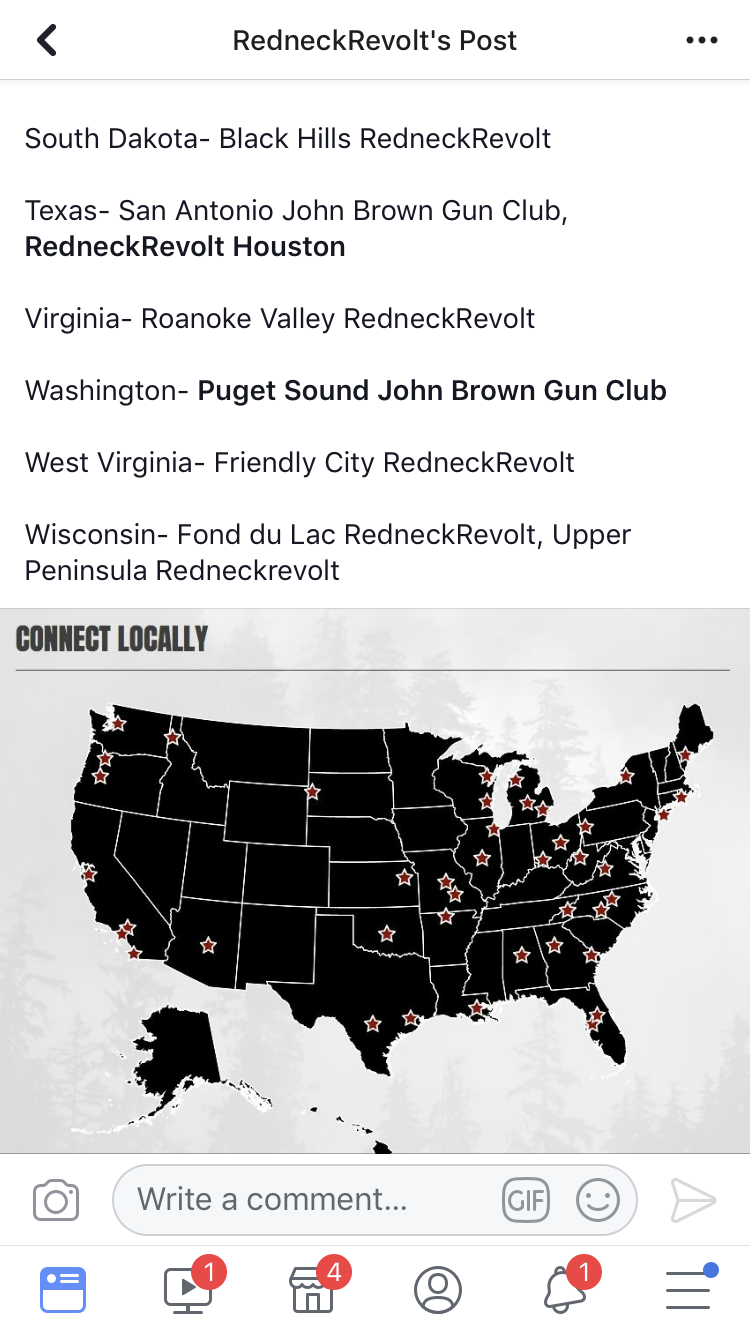Go back from RedneckRevolt's Post
Viewport: 750px width, 1334px height.
pos(47,40)
